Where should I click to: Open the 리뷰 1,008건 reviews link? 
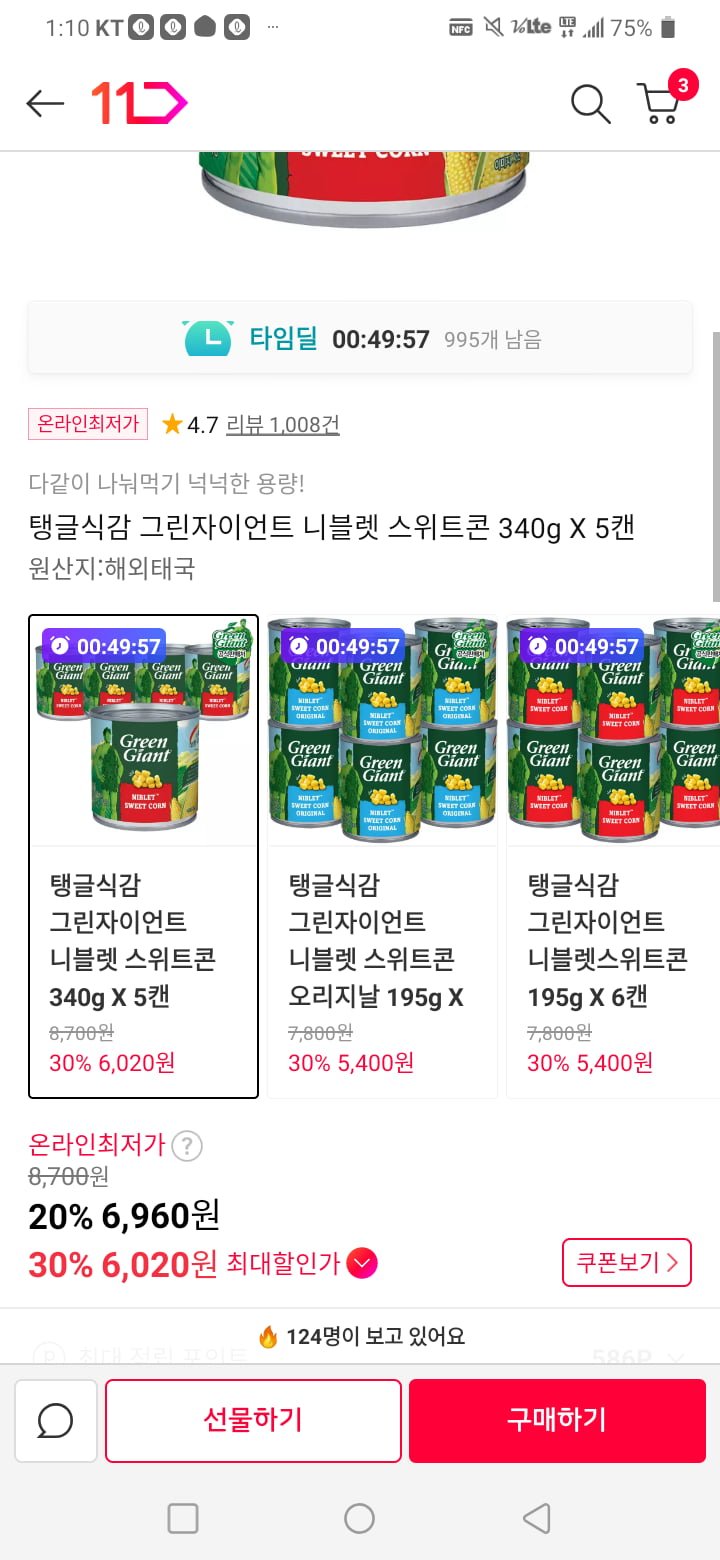(x=283, y=425)
